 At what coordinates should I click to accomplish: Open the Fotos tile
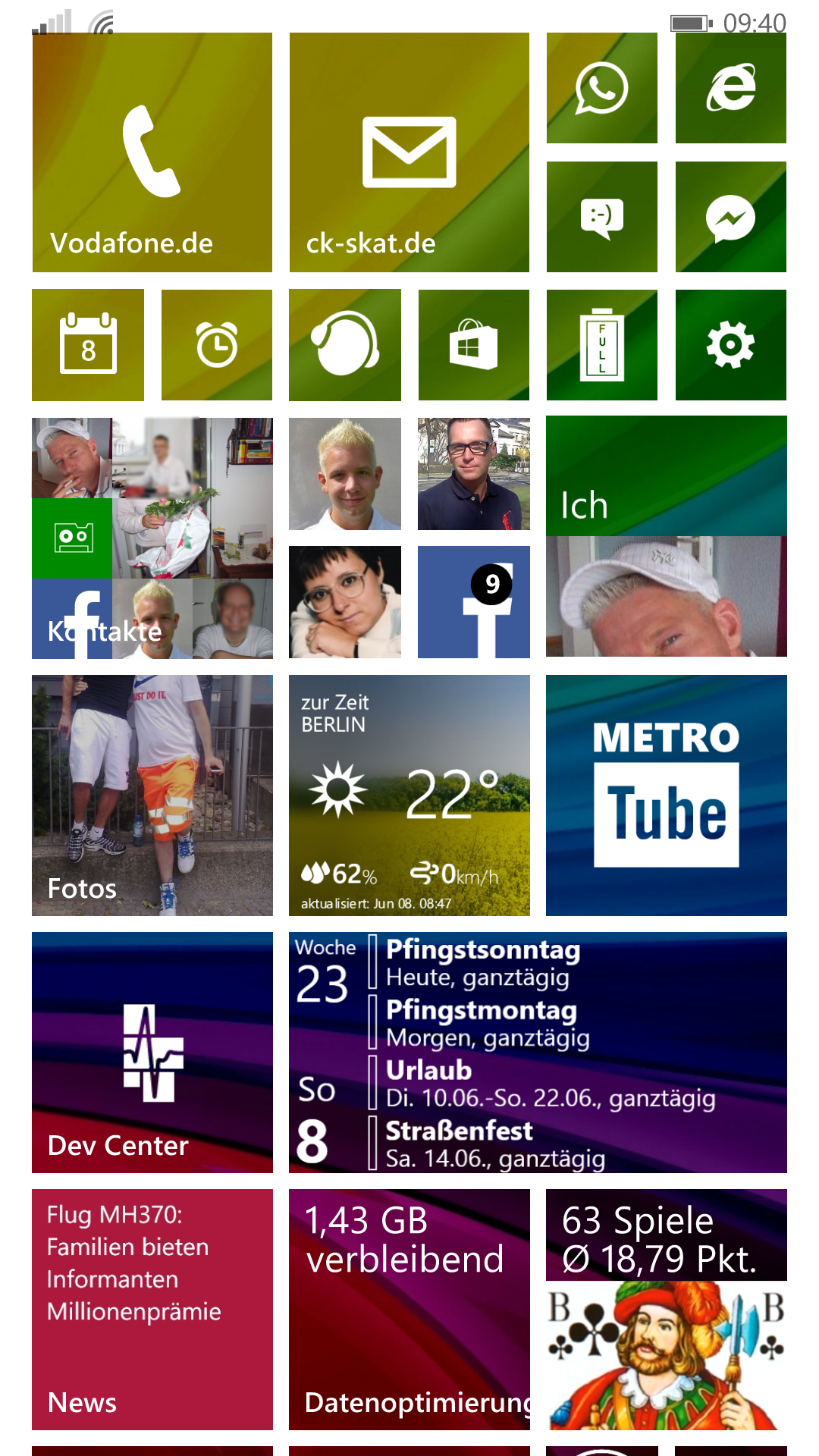[x=152, y=795]
